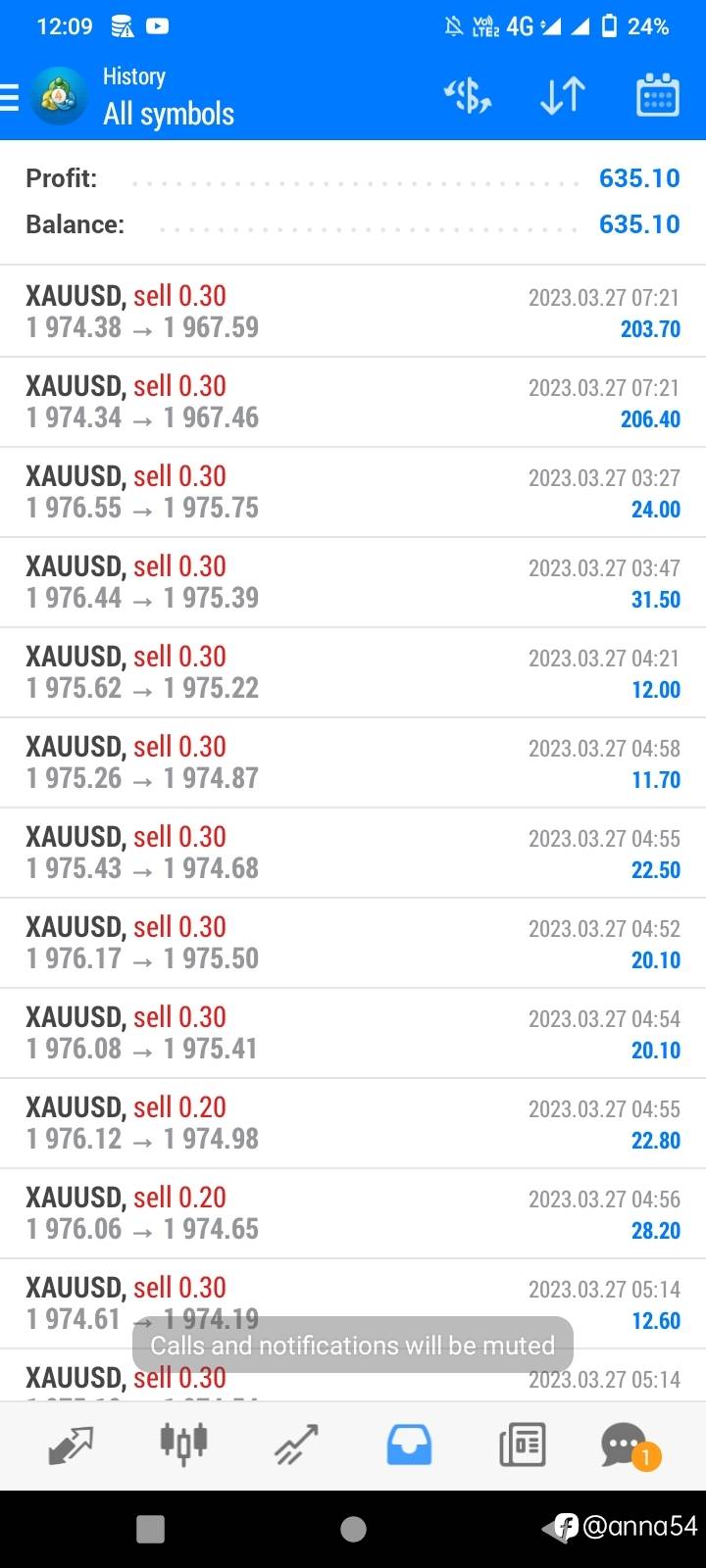Open the News tab
This screenshot has width=706, height=1568.
522,1445
